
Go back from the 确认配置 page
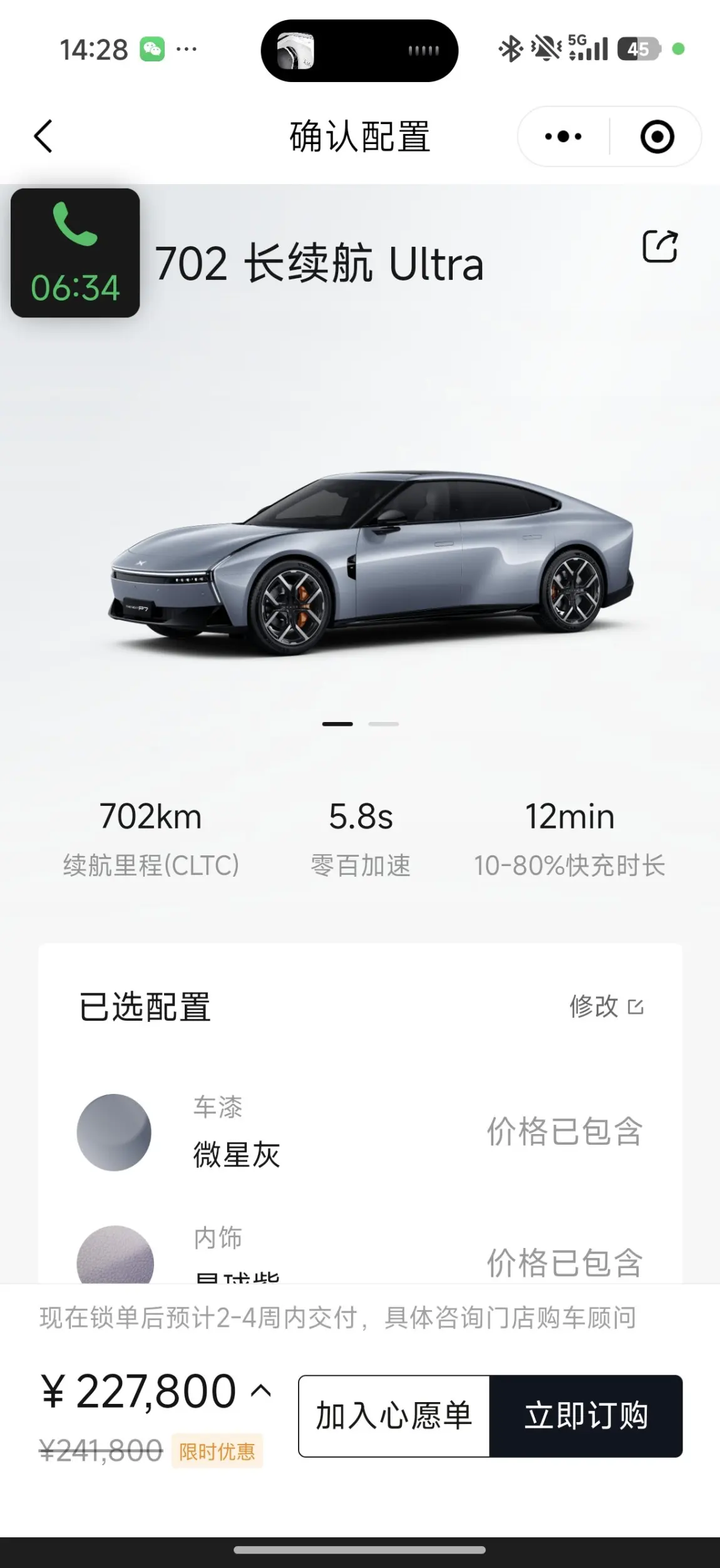(43, 137)
